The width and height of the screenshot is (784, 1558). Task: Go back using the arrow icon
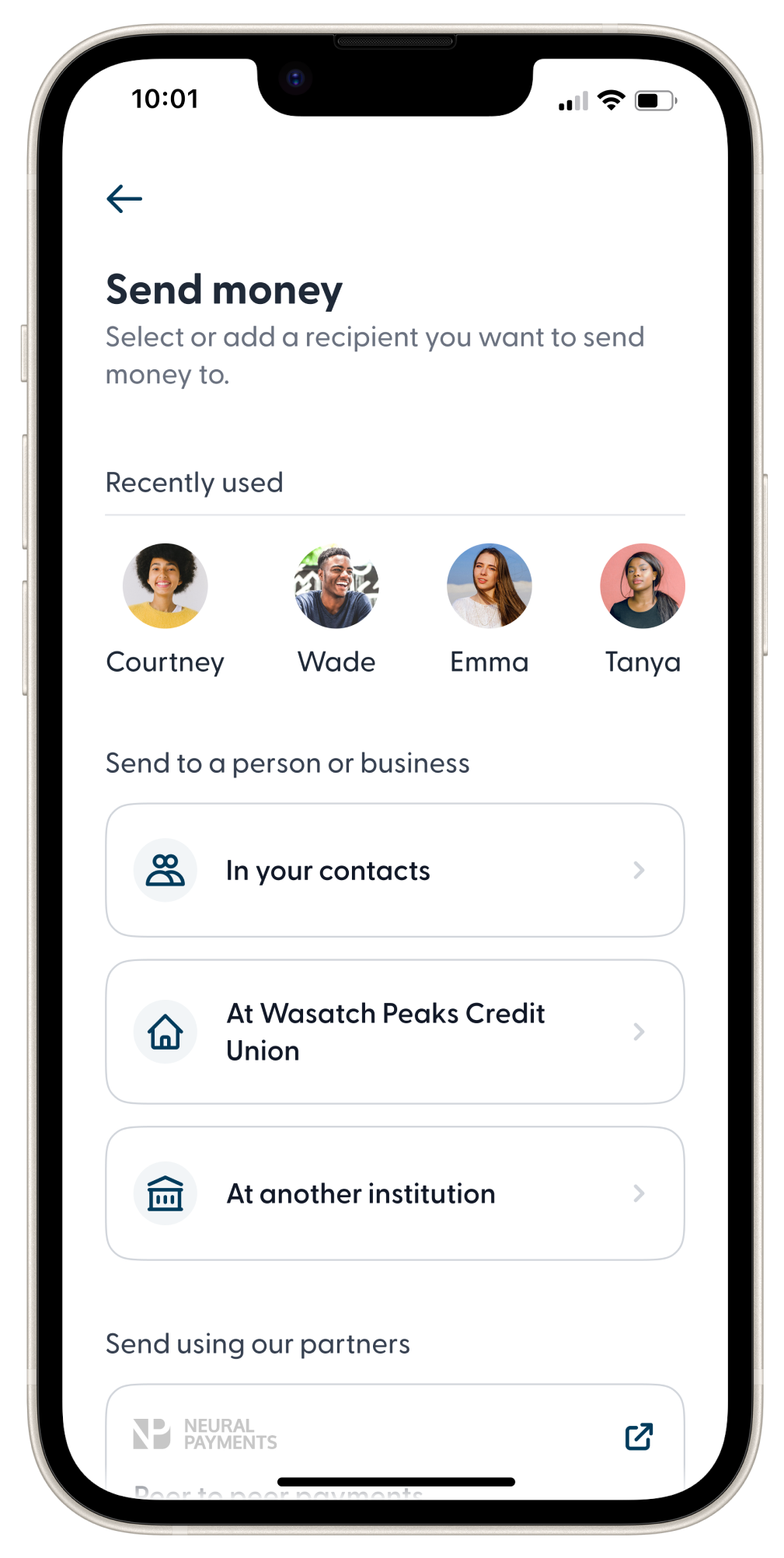click(x=124, y=199)
